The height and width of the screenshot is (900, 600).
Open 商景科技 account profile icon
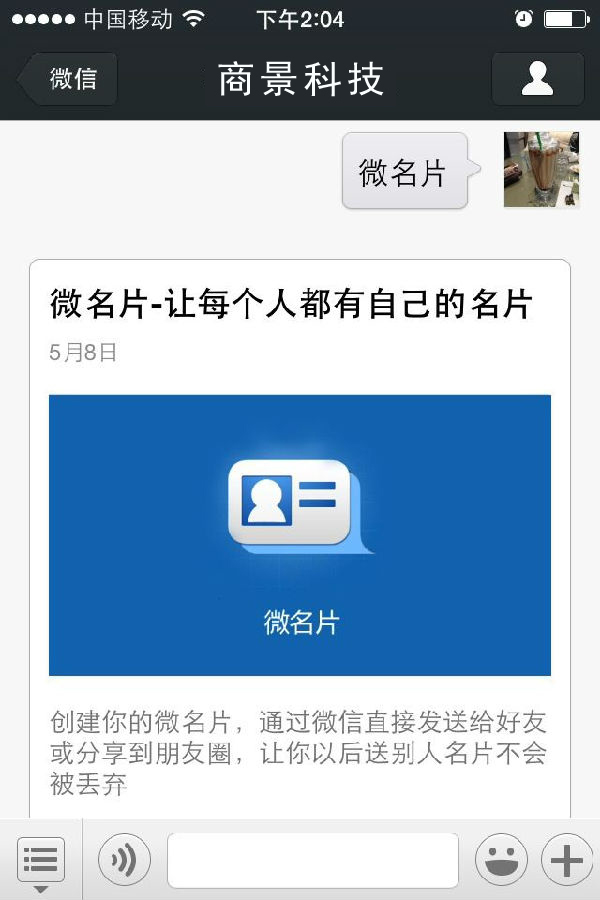pos(537,79)
